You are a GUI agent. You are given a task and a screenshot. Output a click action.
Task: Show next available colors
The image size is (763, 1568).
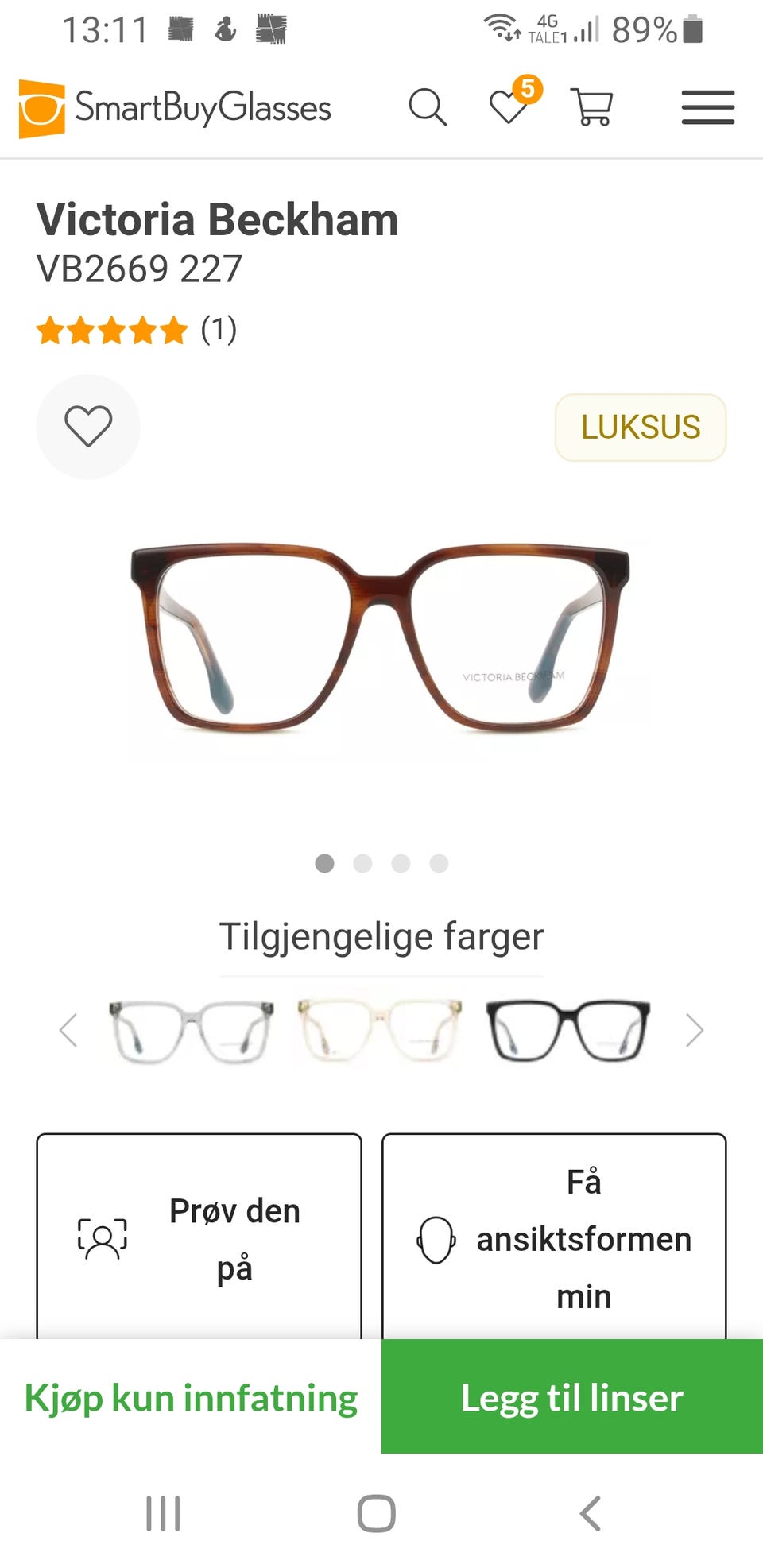[x=695, y=1031]
